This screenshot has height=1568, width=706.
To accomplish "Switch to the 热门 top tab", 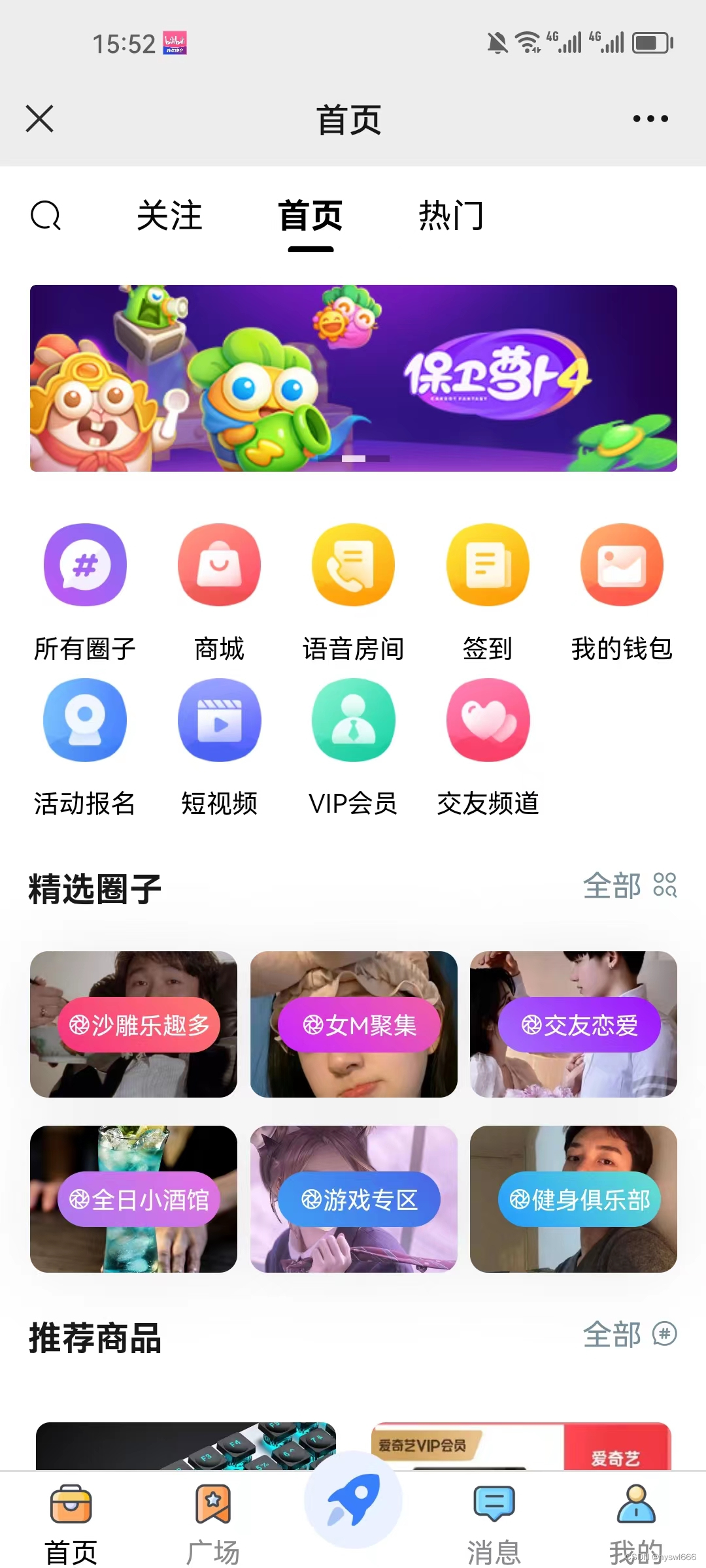I will [451, 216].
